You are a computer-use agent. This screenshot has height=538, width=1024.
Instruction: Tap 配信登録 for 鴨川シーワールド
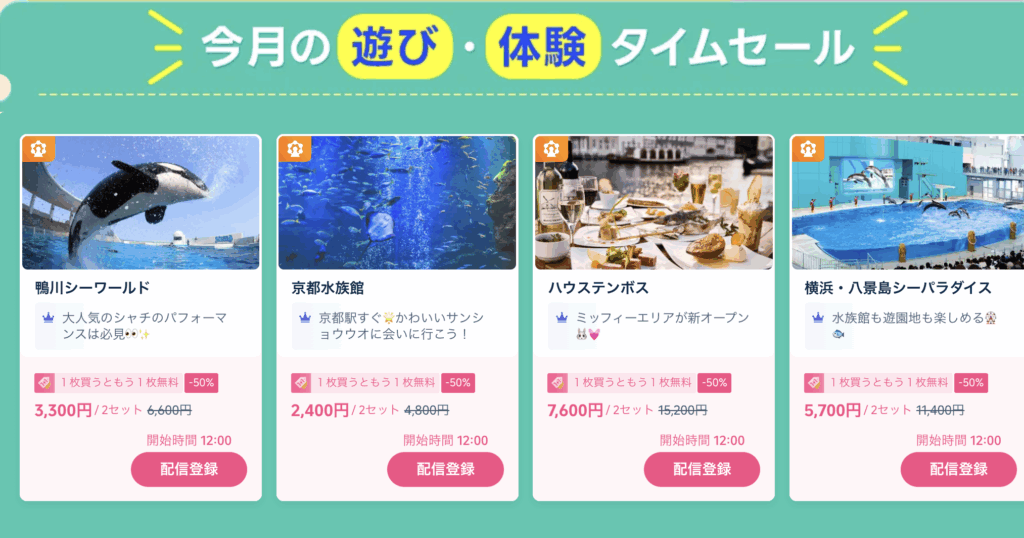click(189, 469)
